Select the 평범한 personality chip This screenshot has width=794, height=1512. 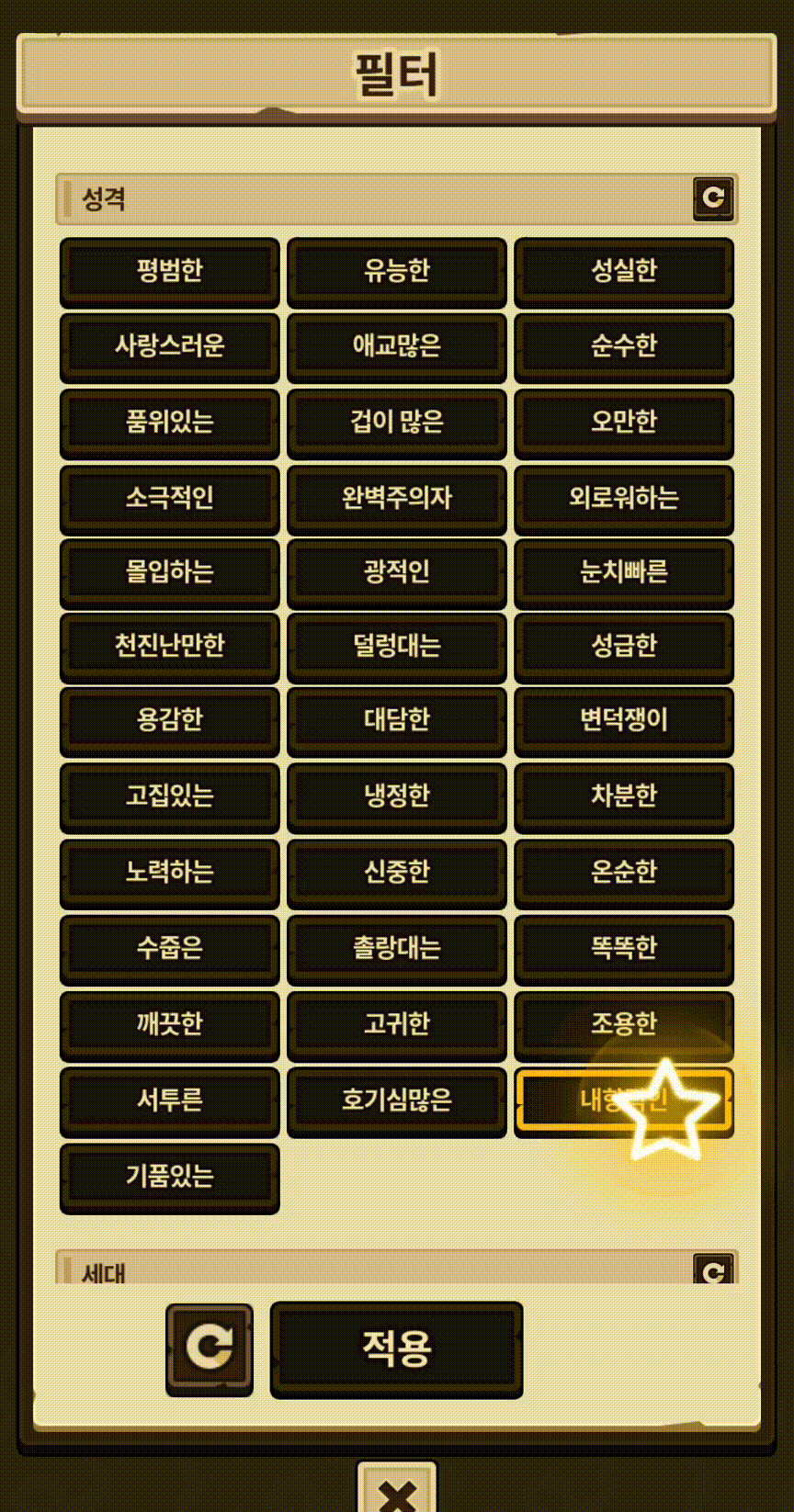(x=170, y=272)
